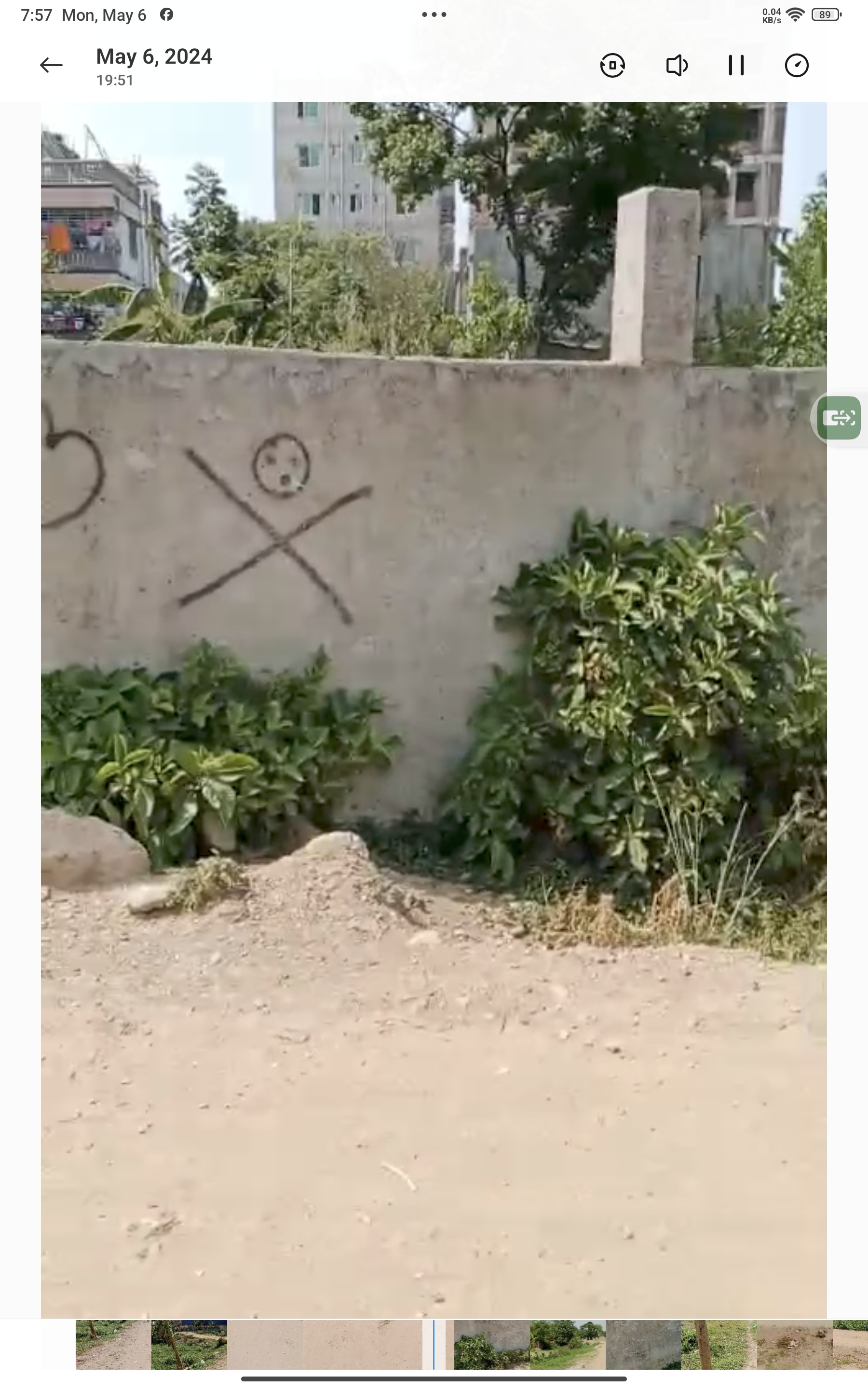Viewport: 868px width, 1389px height.
Task: Mute the video sound
Action: coord(677,66)
